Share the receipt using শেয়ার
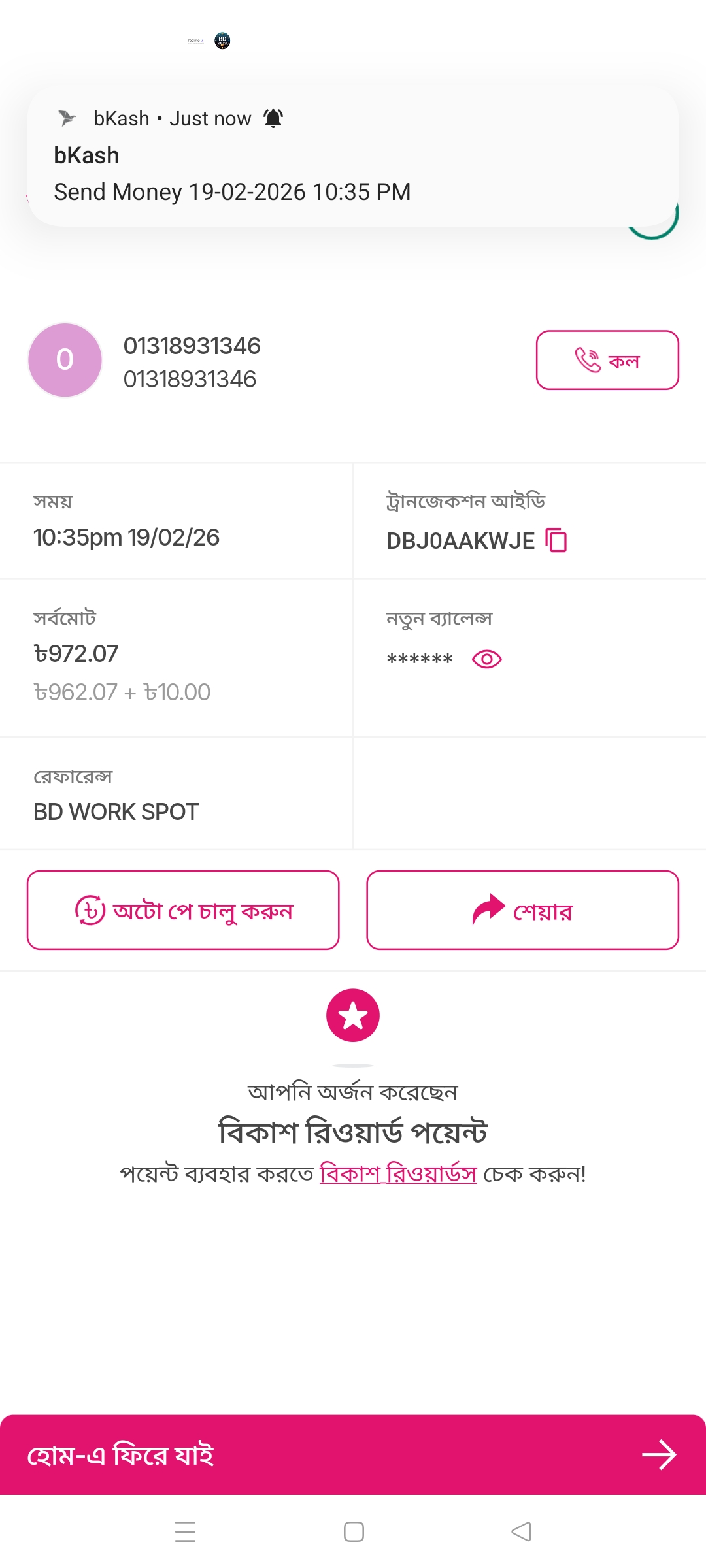 tap(522, 910)
